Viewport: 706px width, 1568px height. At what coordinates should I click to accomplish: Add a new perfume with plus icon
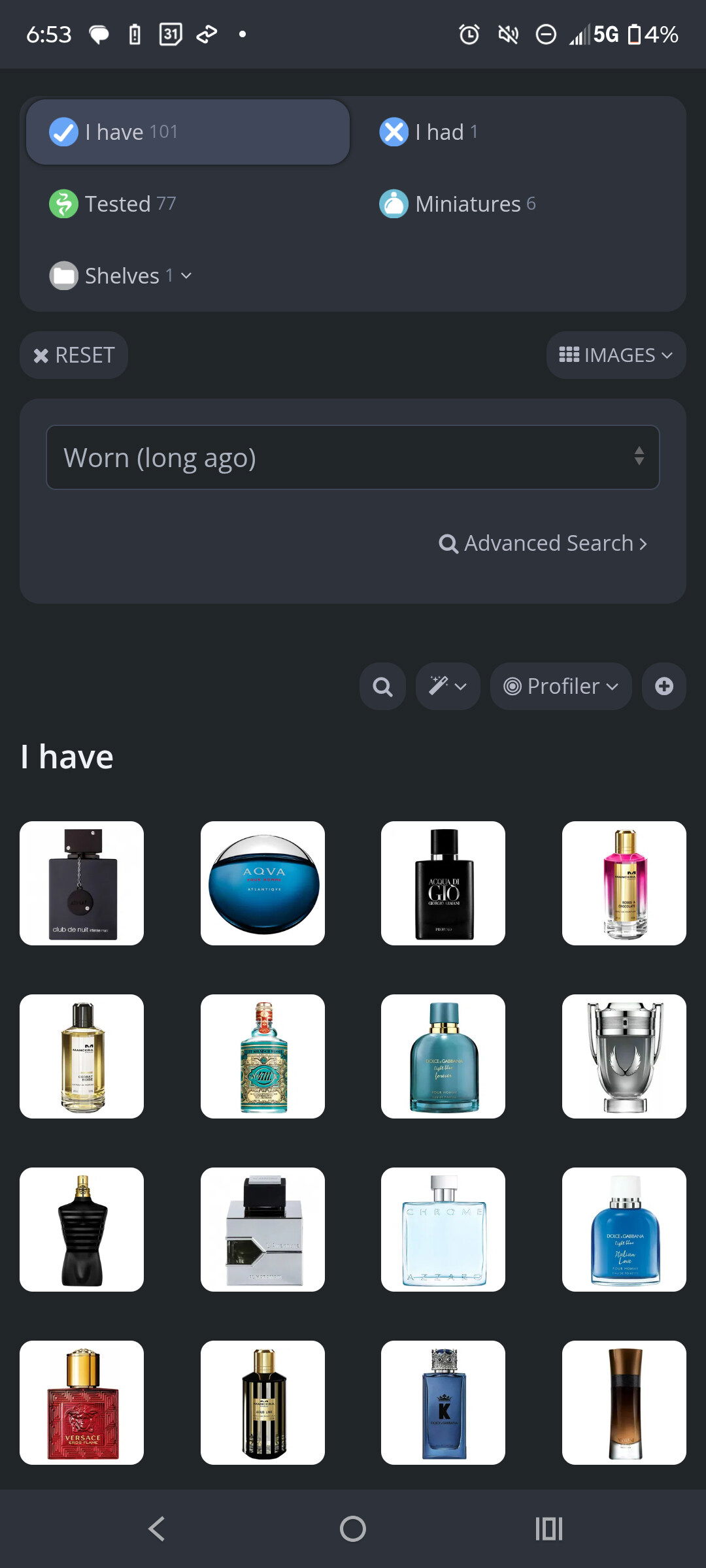(664, 687)
